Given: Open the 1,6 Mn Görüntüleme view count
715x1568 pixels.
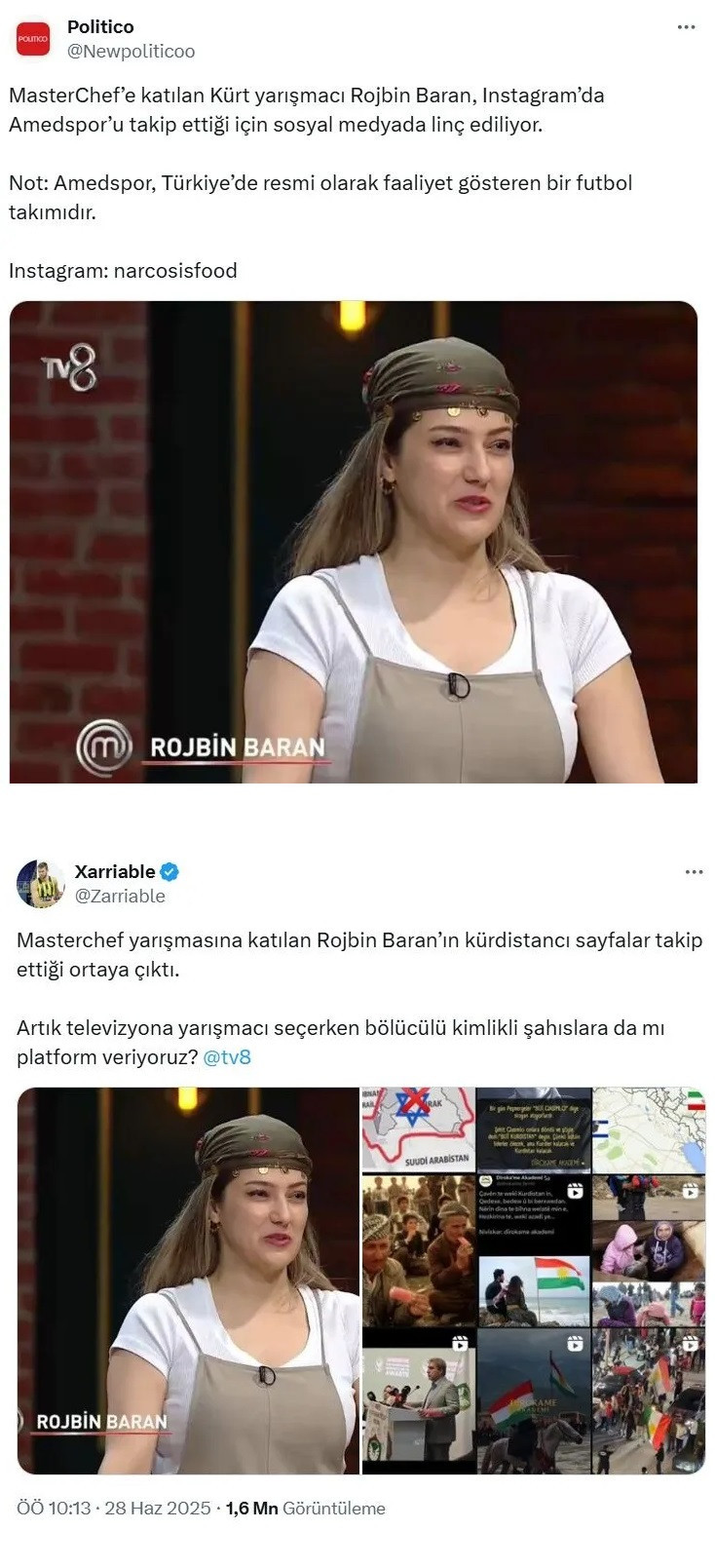Looking at the screenshot, I should 306,1509.
